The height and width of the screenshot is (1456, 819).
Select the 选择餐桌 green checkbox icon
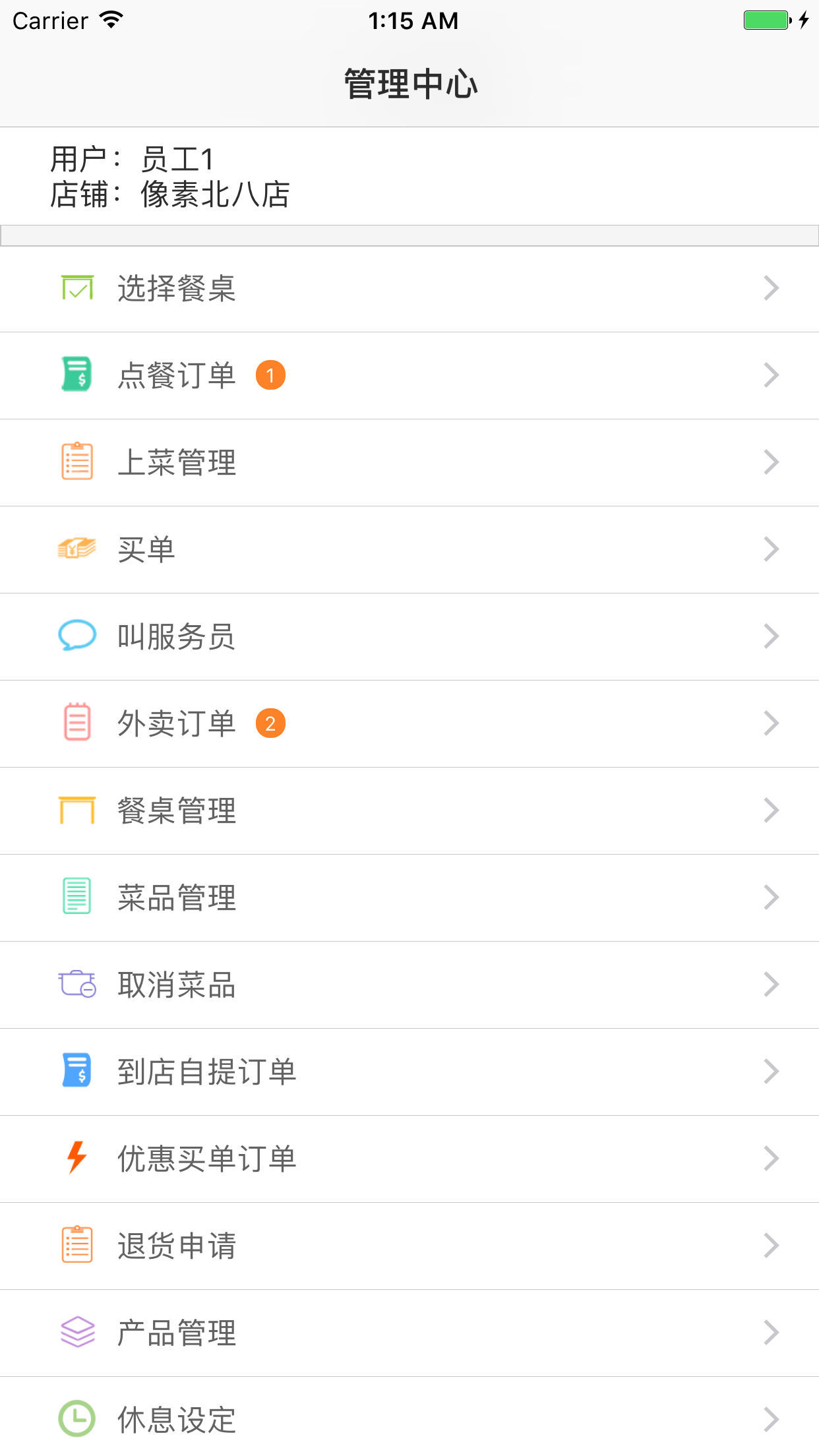77,288
